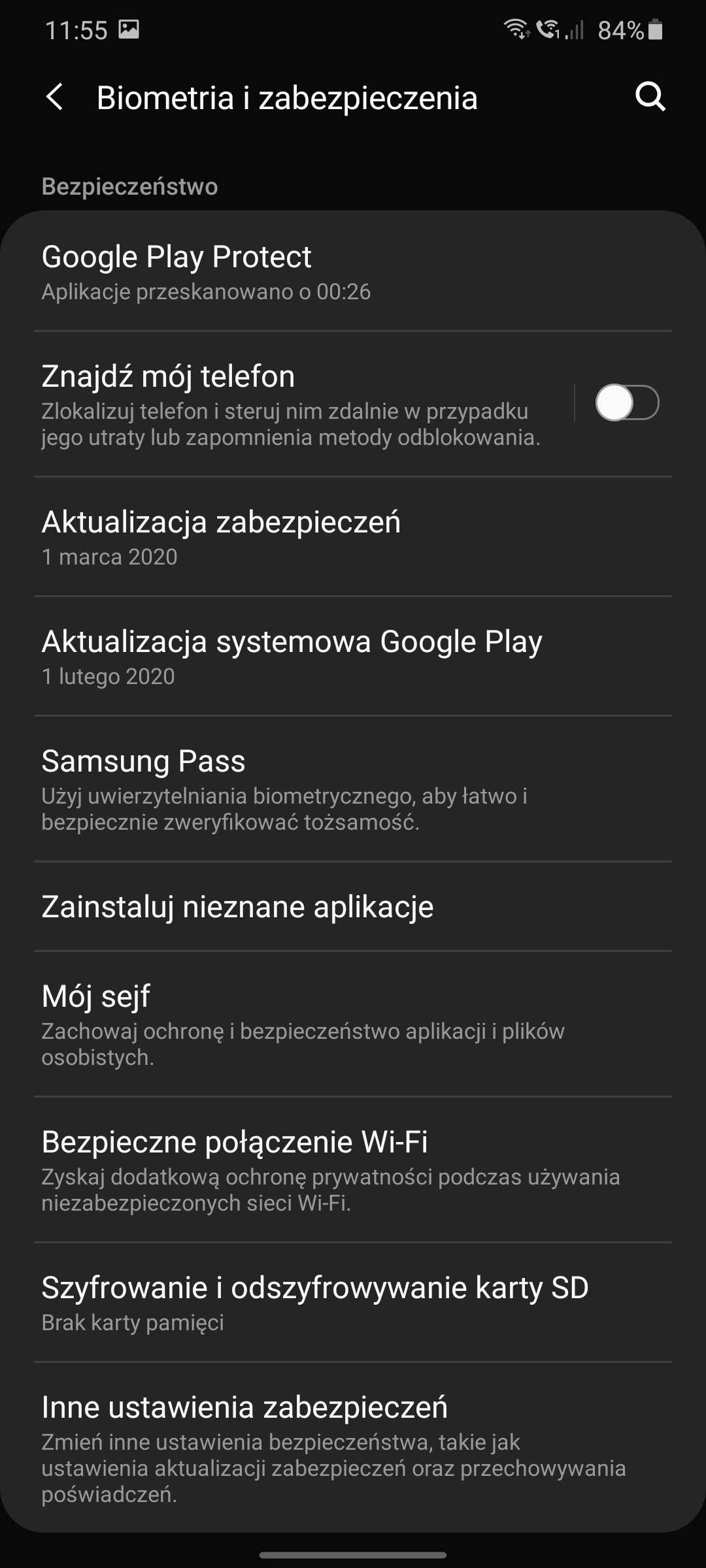Image resolution: width=706 pixels, height=1568 pixels.
Task: Open the search icon in header
Action: click(650, 97)
